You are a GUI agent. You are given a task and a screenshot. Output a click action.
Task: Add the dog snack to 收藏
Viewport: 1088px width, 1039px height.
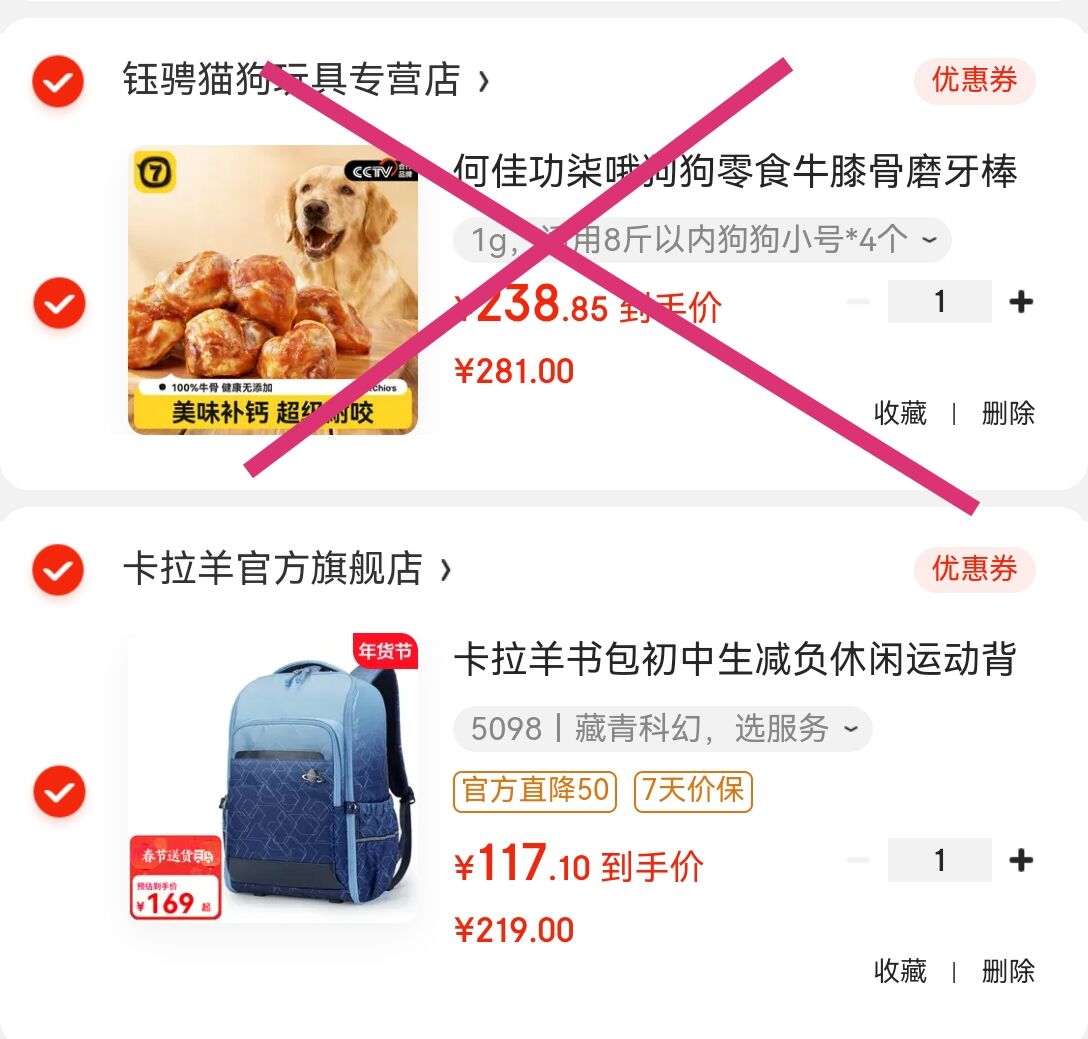point(900,413)
